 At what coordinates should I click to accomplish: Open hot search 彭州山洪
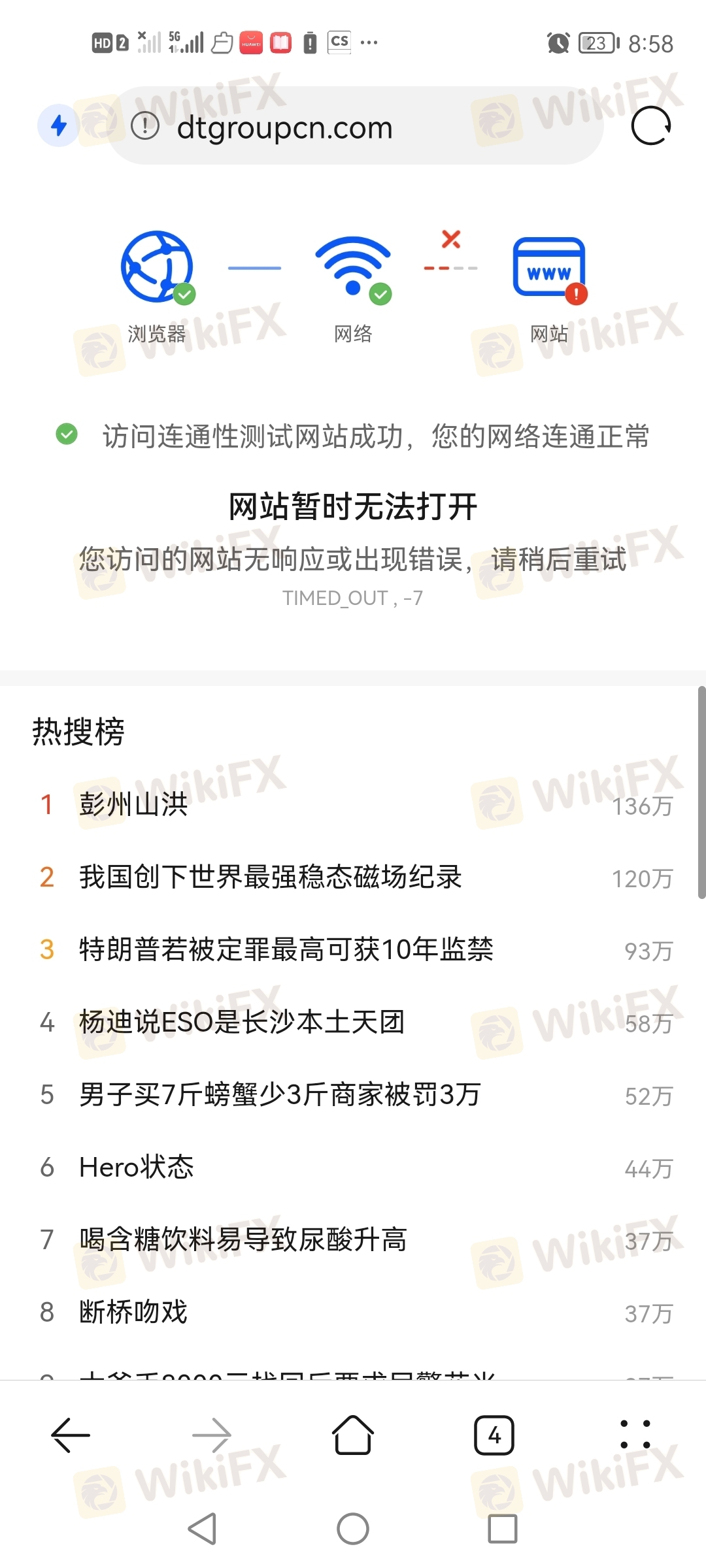pyautogui.click(x=133, y=804)
